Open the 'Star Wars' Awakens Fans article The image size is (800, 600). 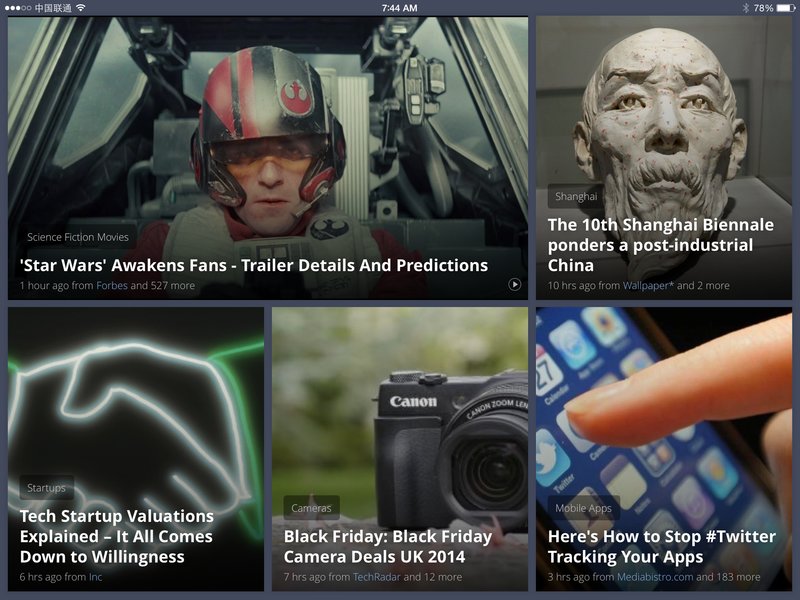(x=254, y=265)
